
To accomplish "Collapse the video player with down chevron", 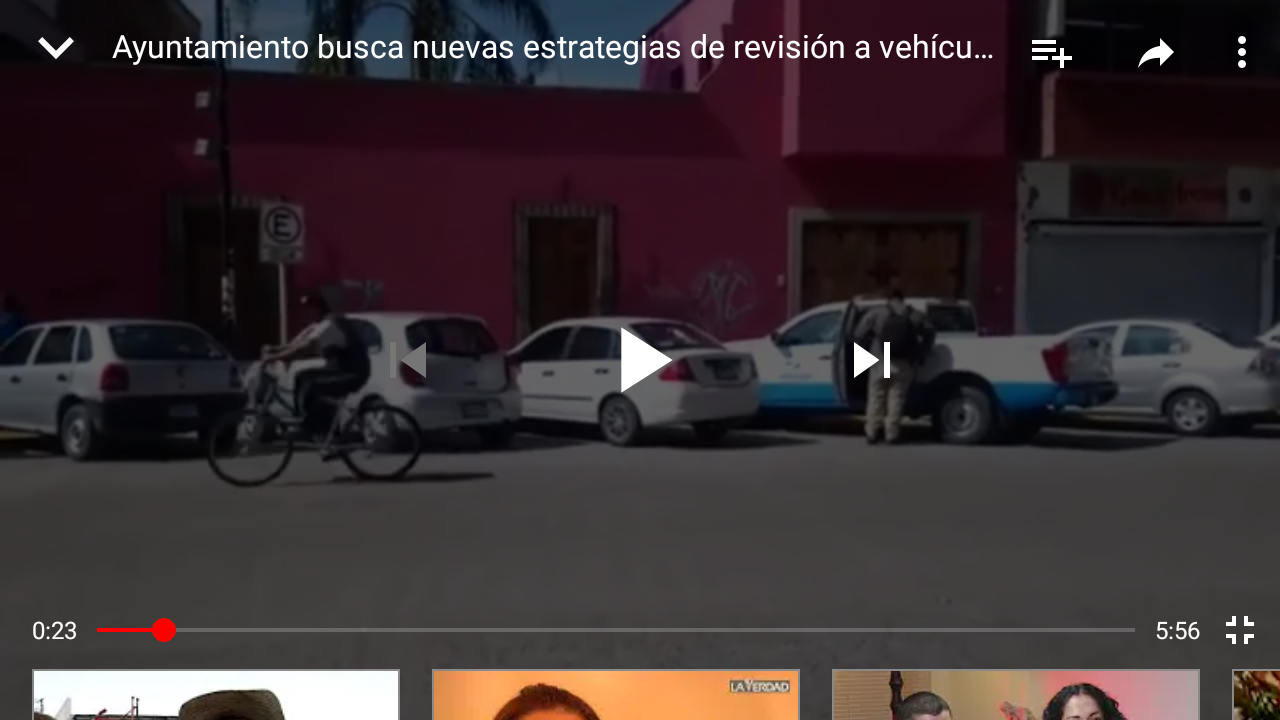I will click(x=56, y=48).
